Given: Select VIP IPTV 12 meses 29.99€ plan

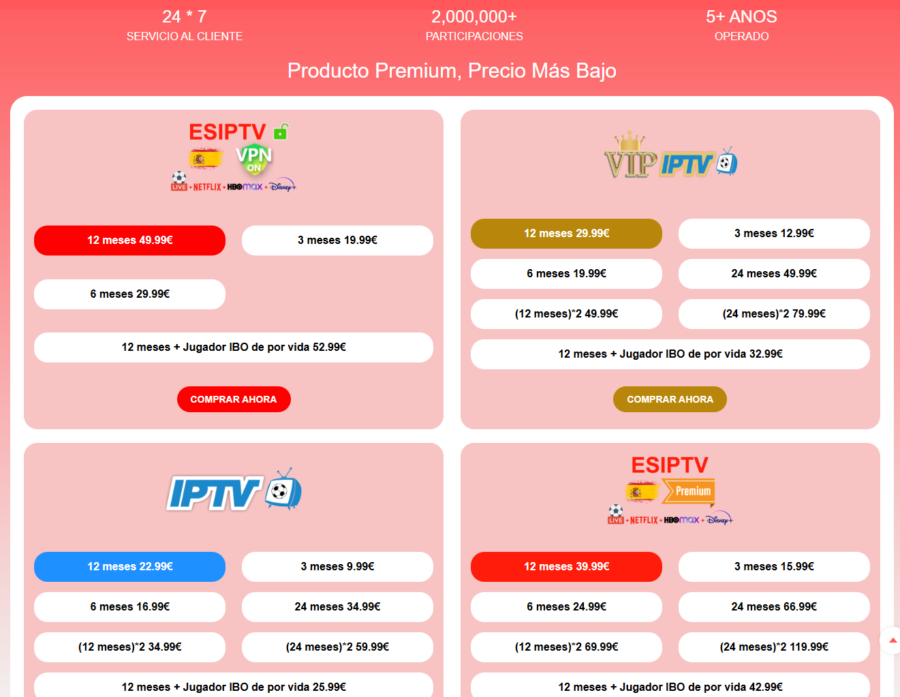Looking at the screenshot, I should pyautogui.click(x=566, y=233).
